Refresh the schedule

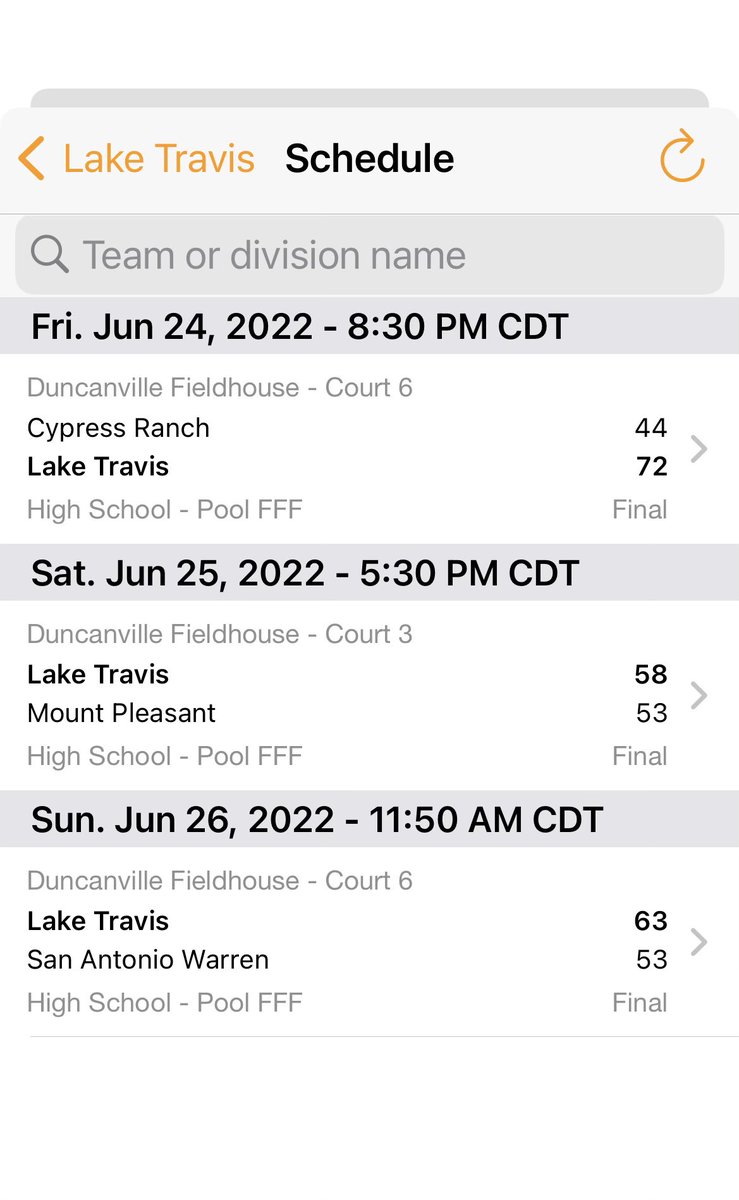point(683,156)
